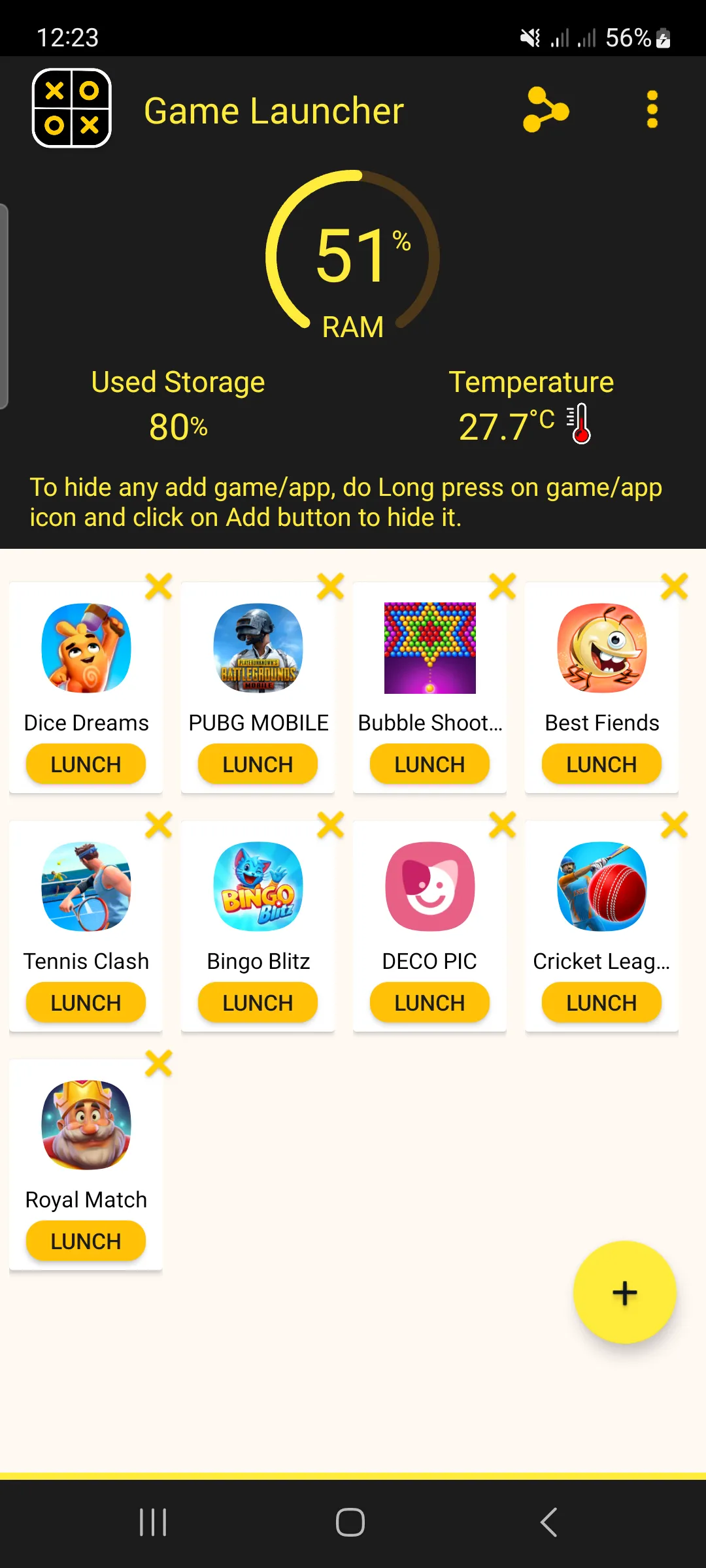Image resolution: width=706 pixels, height=1568 pixels.
Task: Remove Bingo Blitz via its X icon
Action: tap(331, 825)
